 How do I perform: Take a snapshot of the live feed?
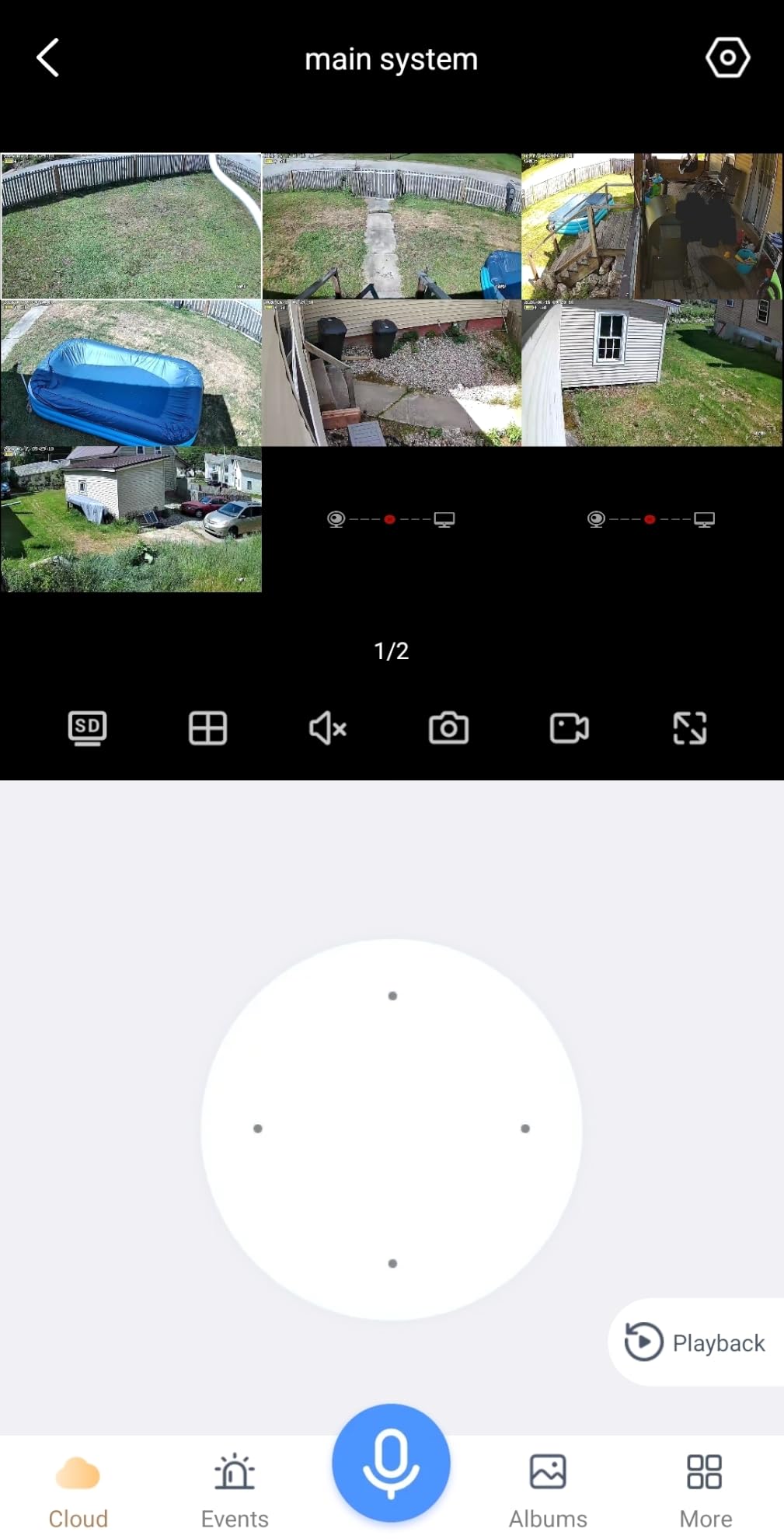(x=448, y=728)
